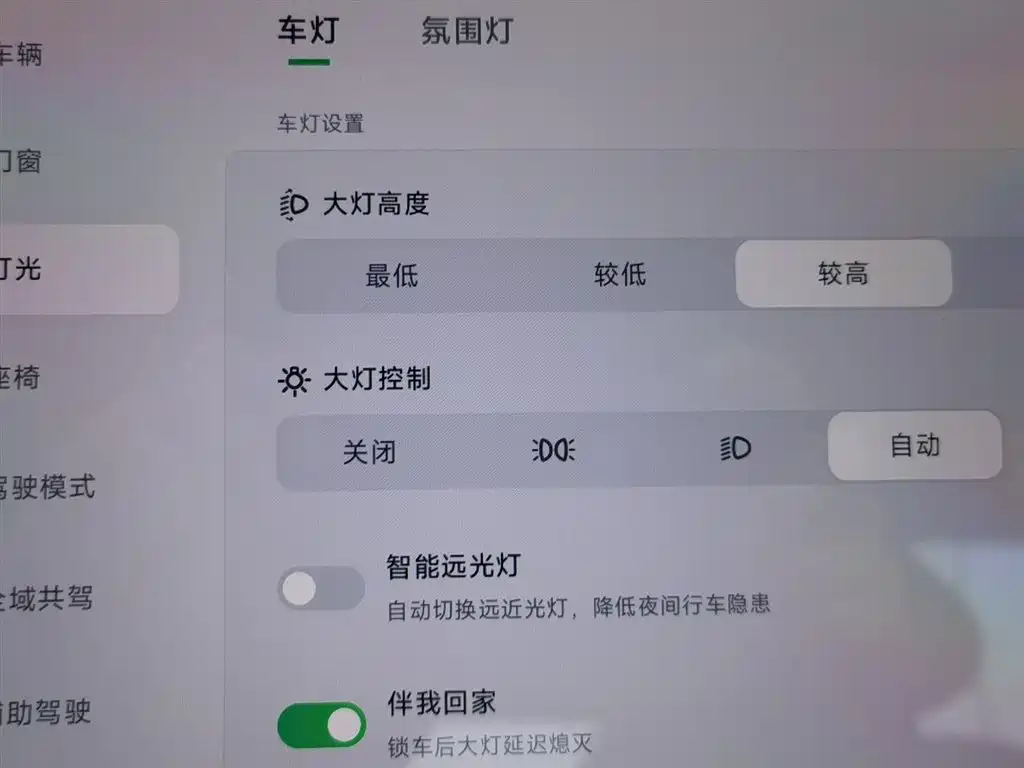1024x768 pixels.
Task: Open the 驾驶模式 section in sidebar
Action: point(48,488)
